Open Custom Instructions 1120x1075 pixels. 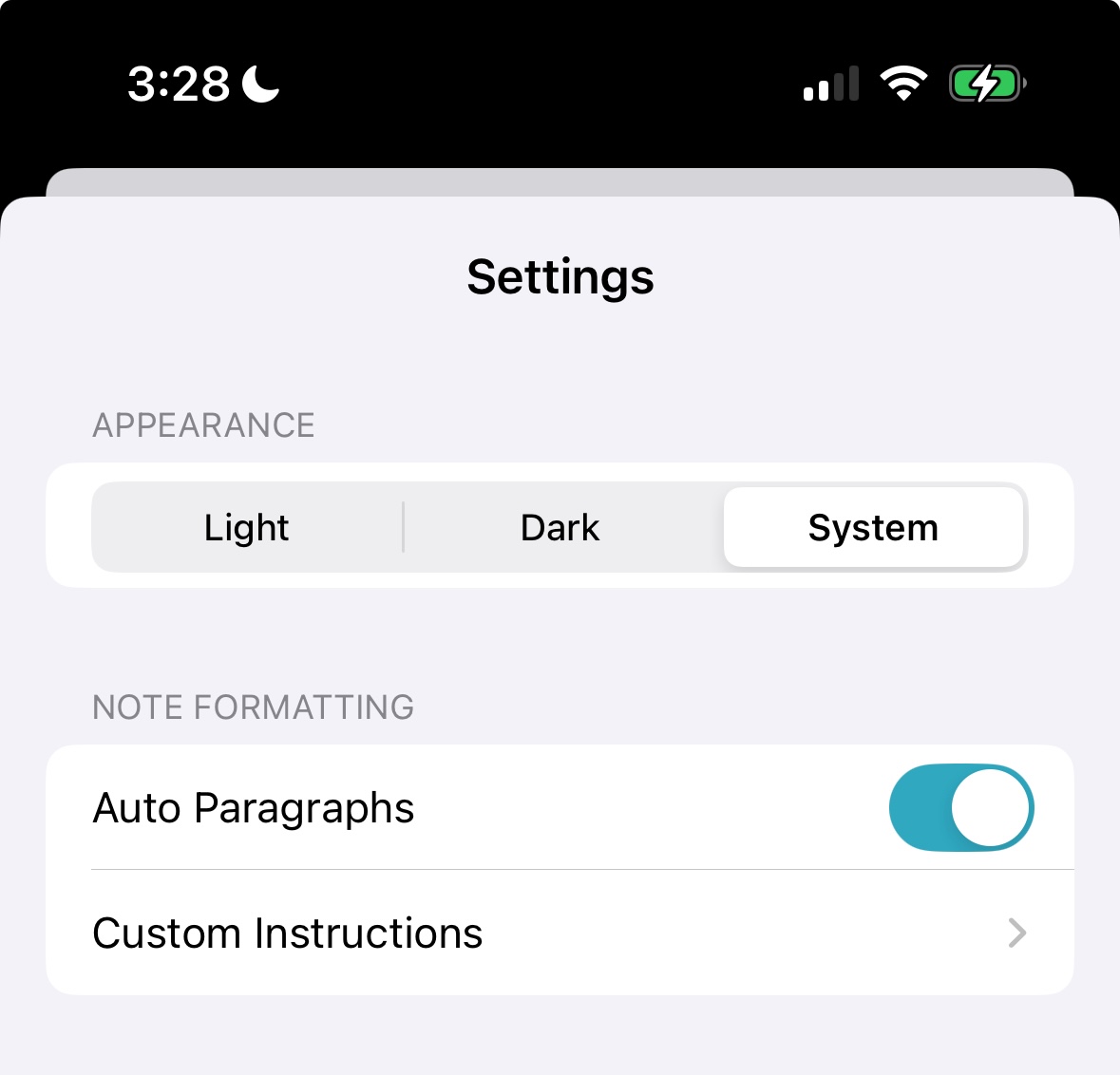[x=560, y=934]
